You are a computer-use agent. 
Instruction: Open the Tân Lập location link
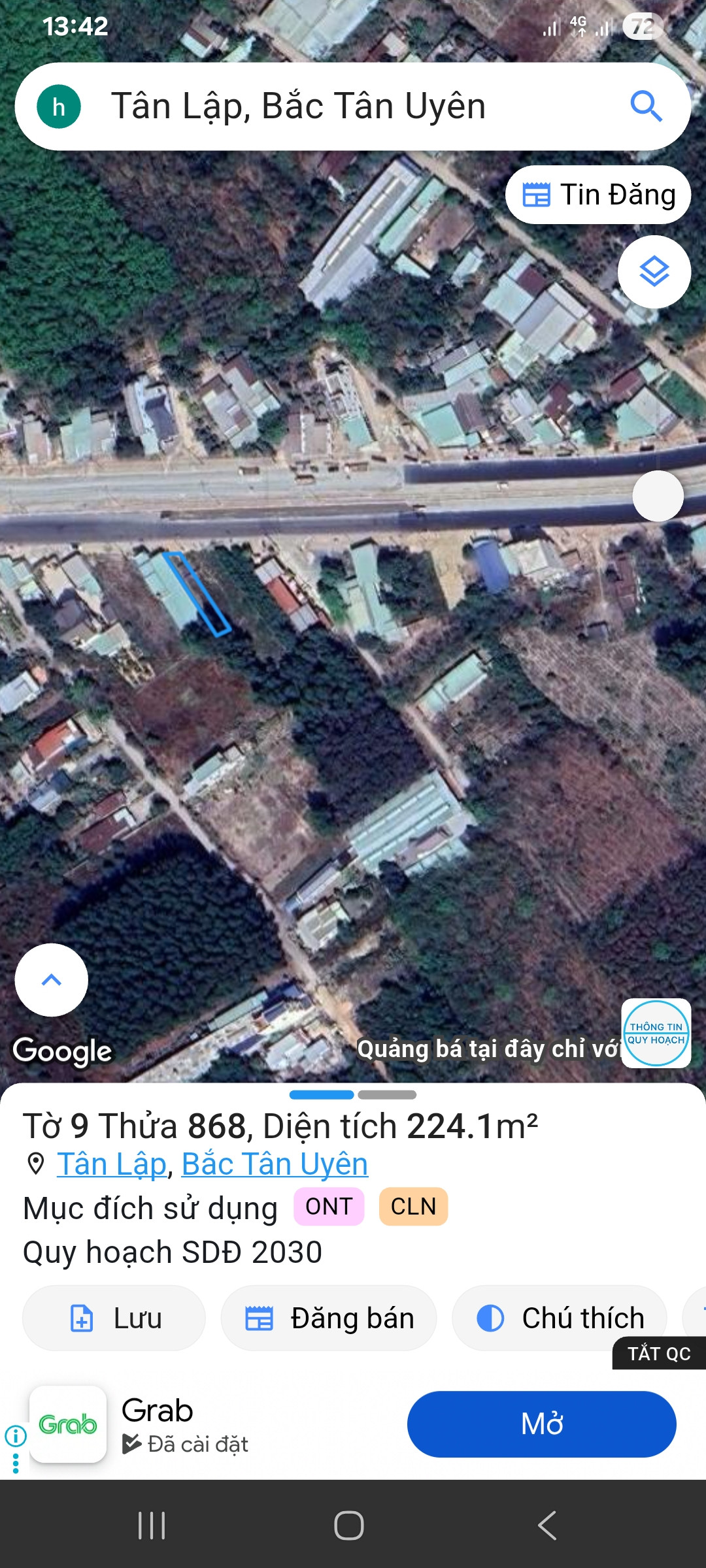coord(112,1164)
